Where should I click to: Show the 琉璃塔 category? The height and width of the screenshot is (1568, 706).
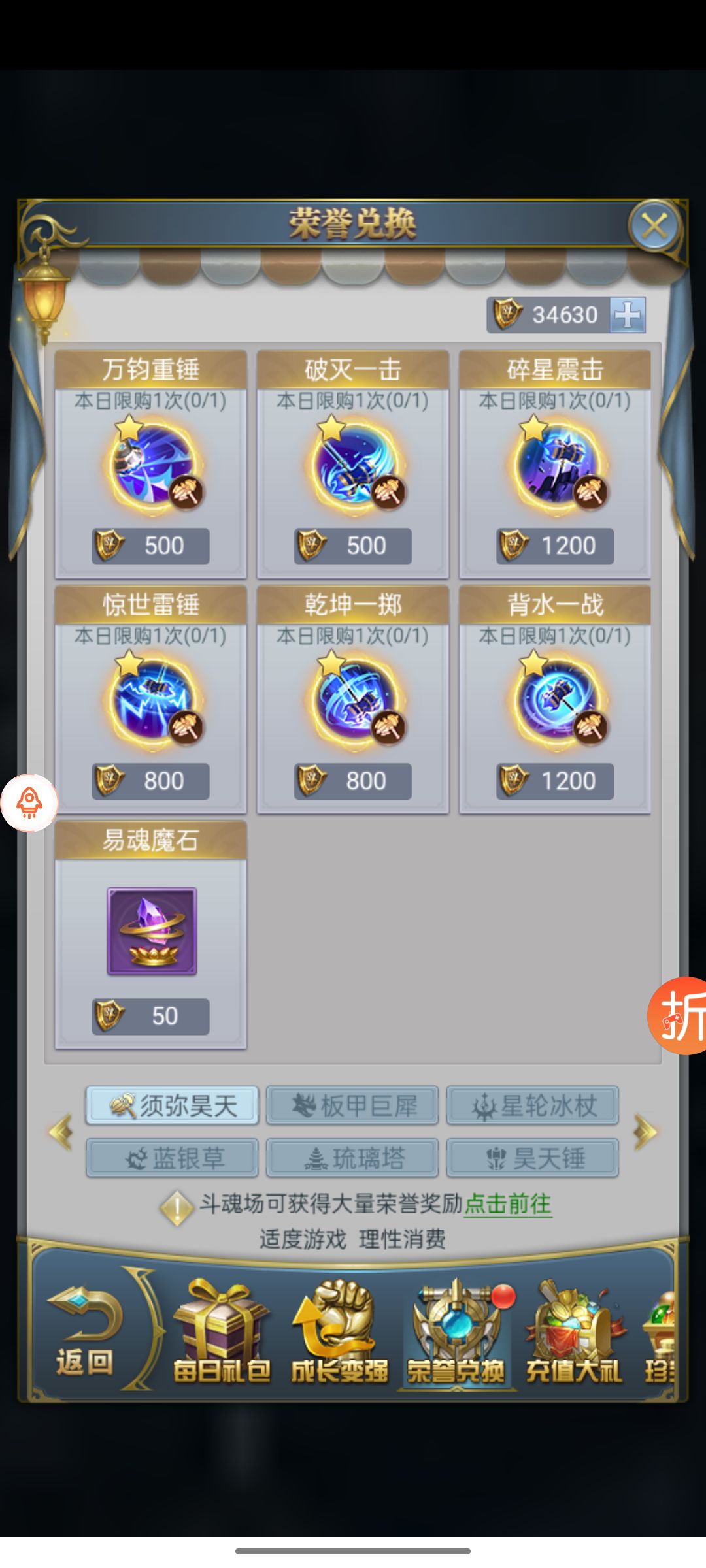click(x=352, y=1158)
